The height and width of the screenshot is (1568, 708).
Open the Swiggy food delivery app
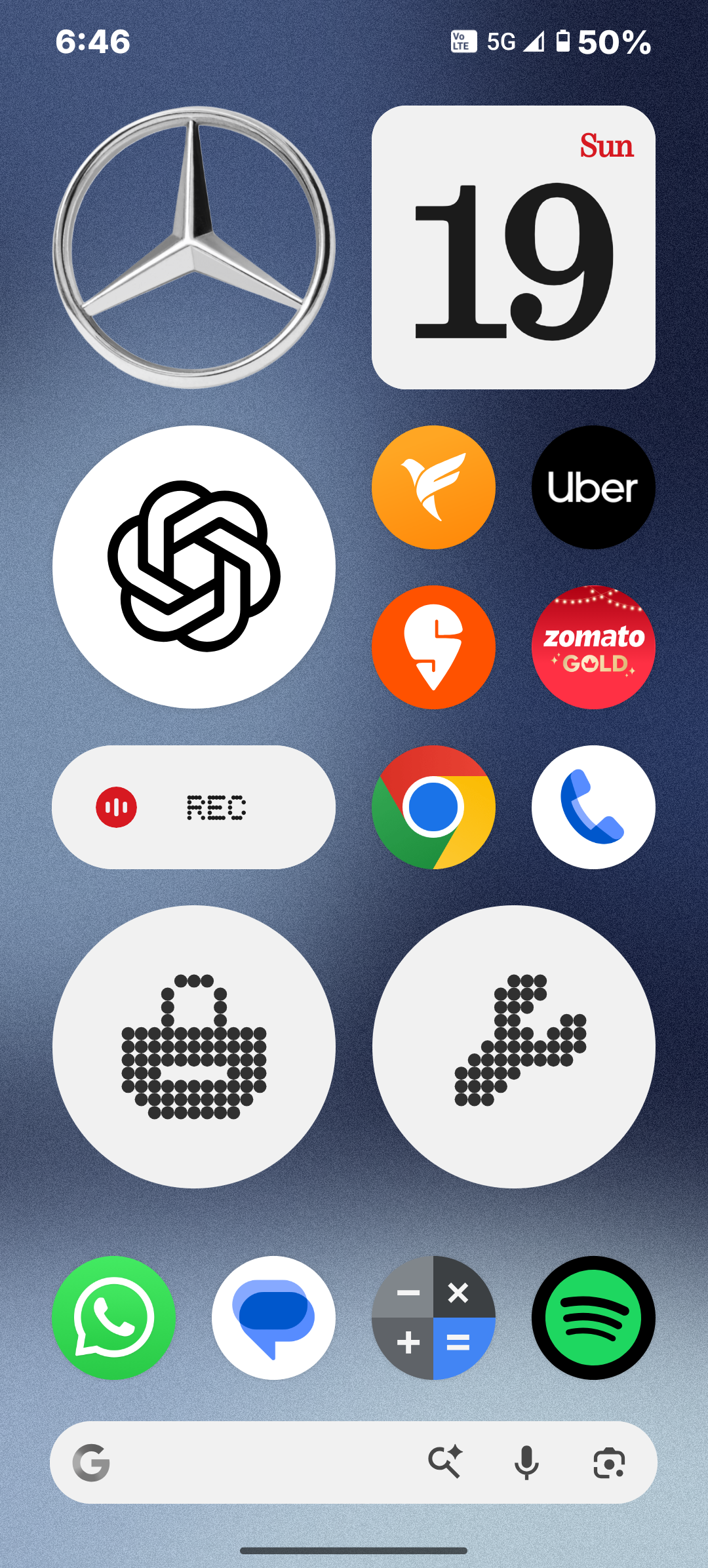tap(433, 647)
